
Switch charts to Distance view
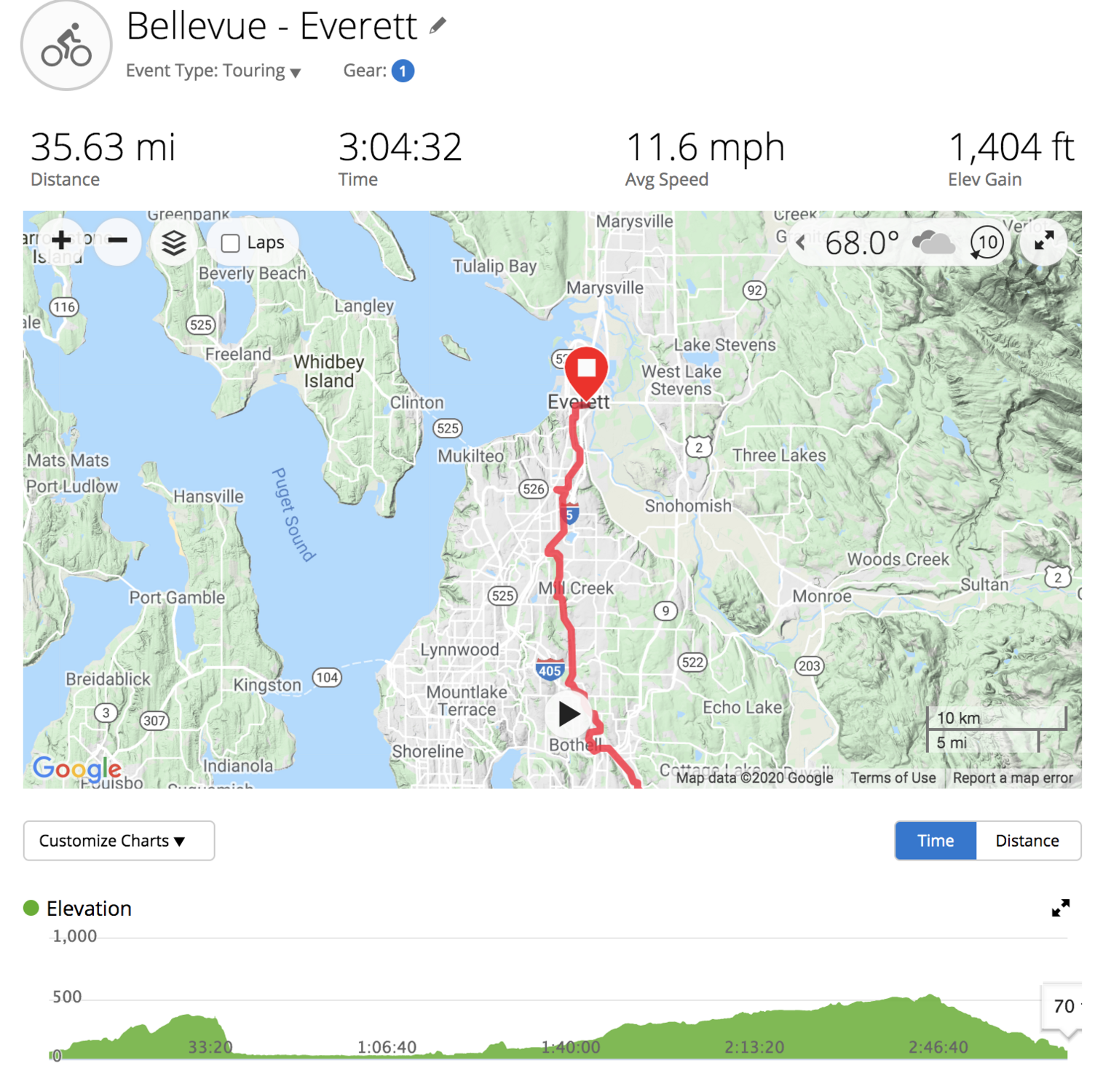point(1027,841)
